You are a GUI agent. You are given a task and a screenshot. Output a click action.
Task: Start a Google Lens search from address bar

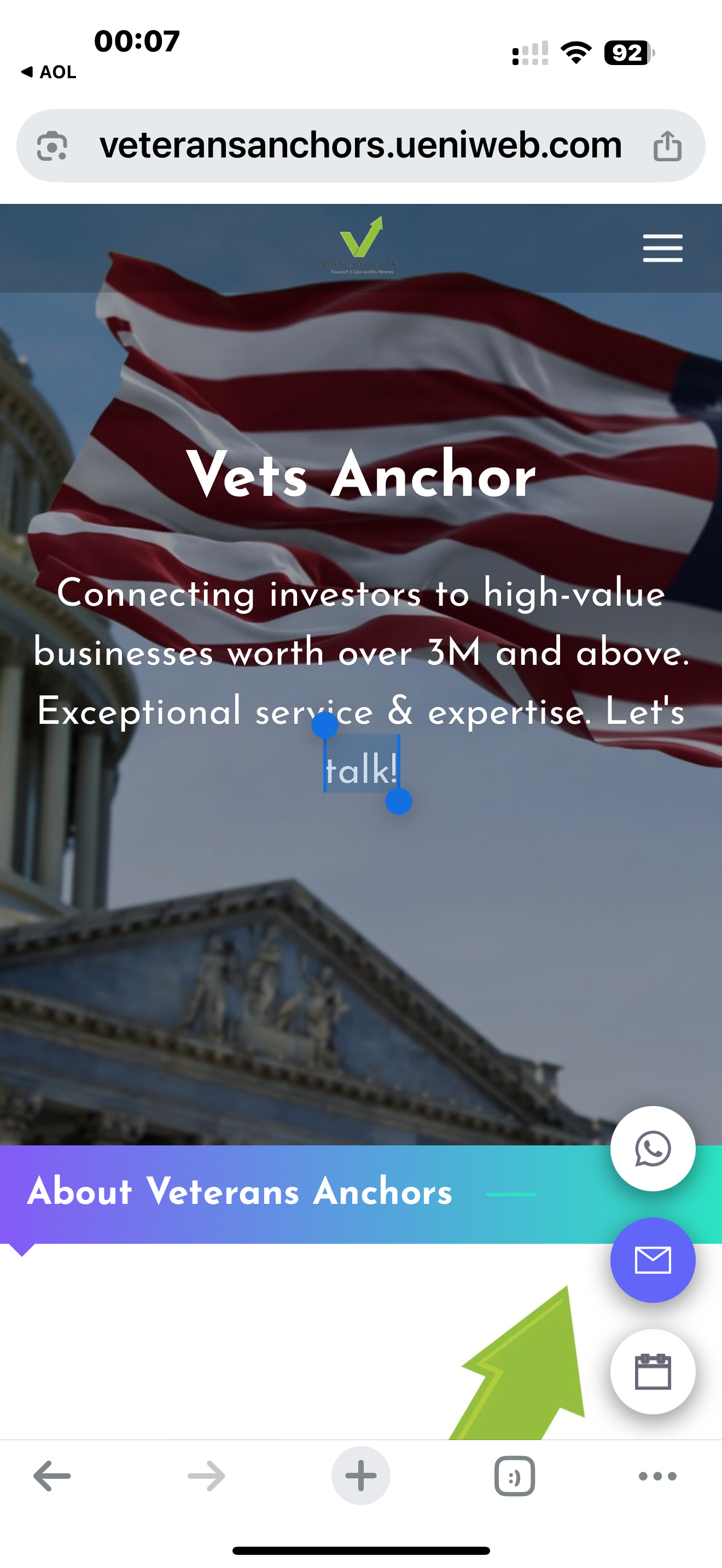tap(54, 146)
